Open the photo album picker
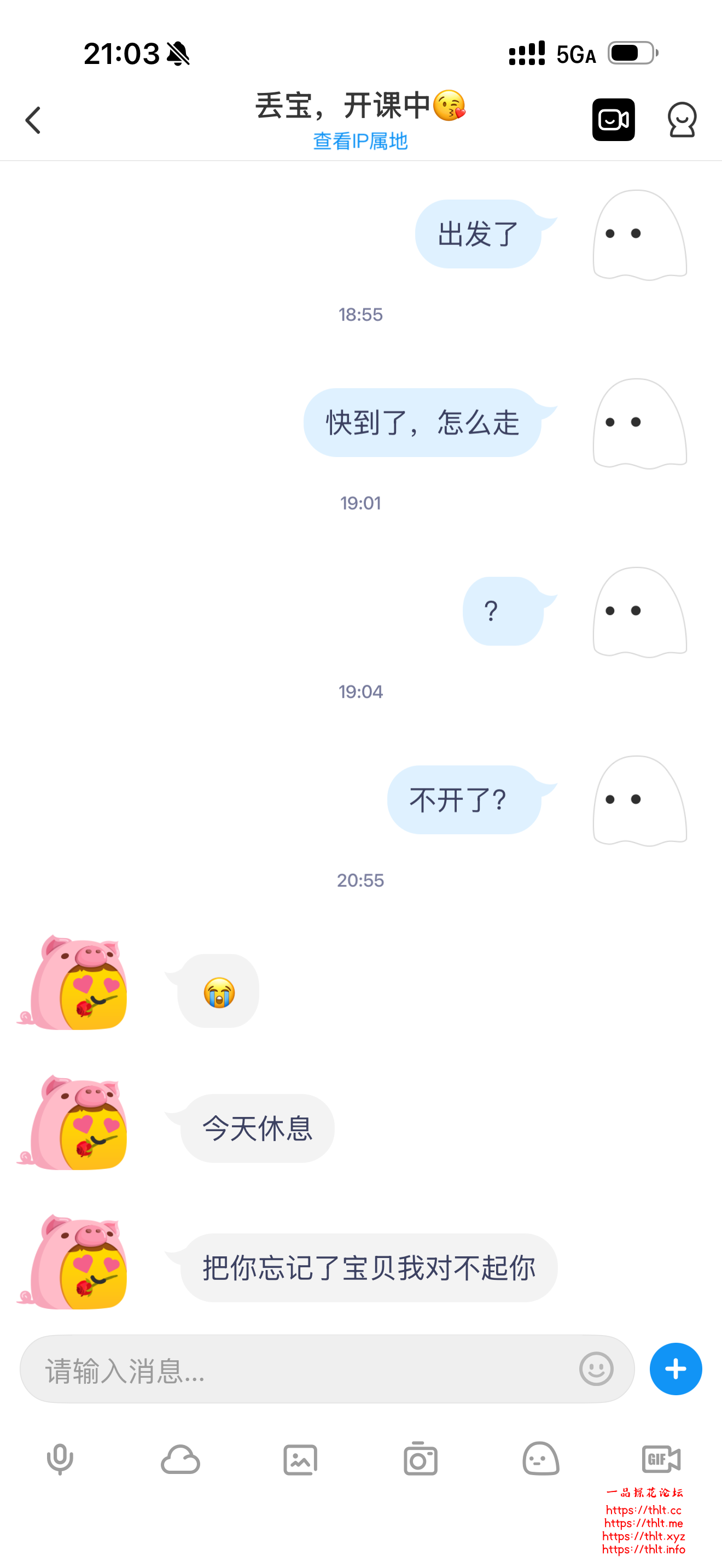722x1568 pixels. (301, 1459)
